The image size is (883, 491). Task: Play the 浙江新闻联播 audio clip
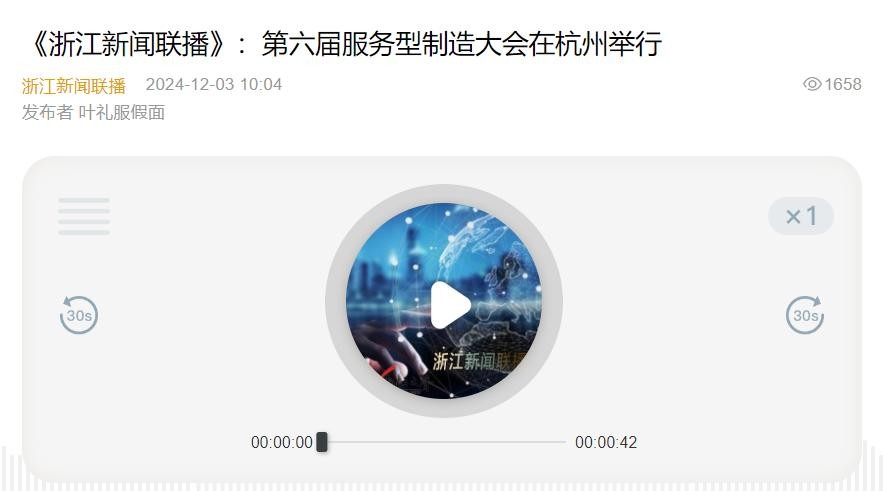(449, 305)
